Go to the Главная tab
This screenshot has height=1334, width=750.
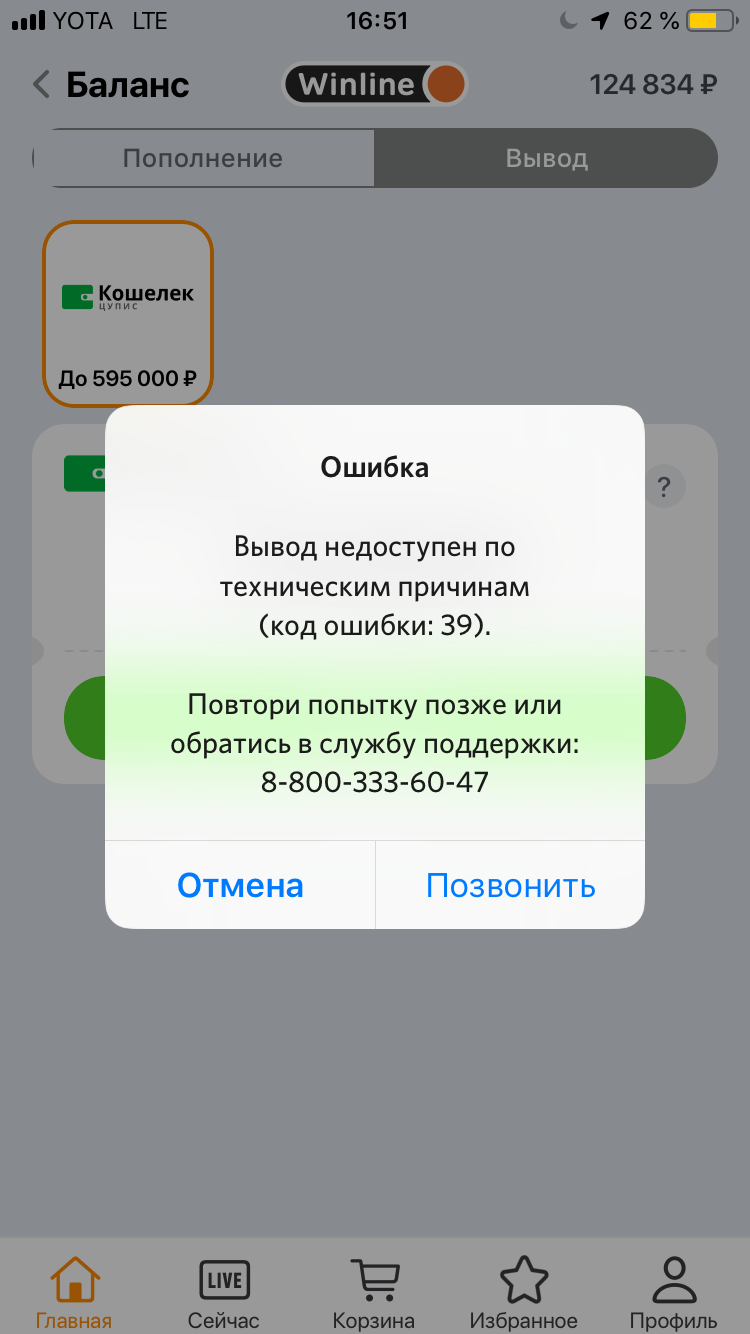[75, 1292]
